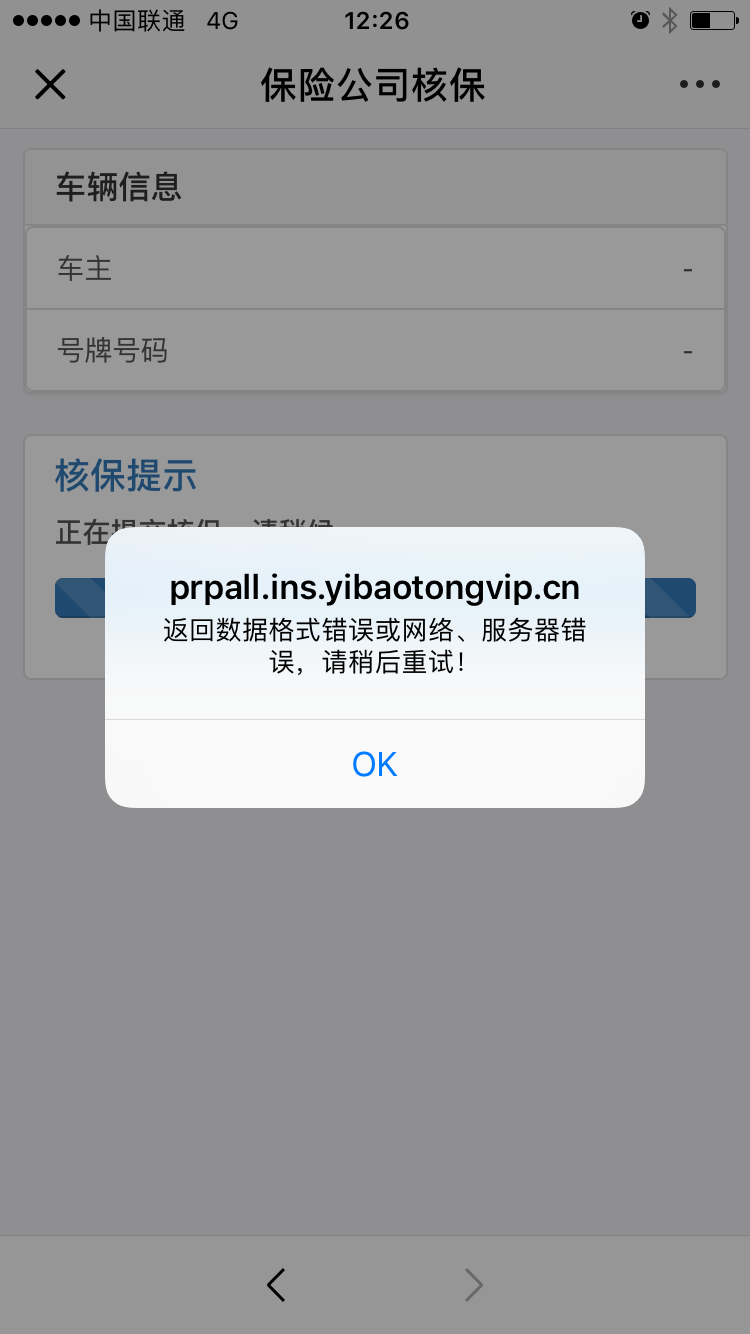750x1334 pixels.
Task: Dismiss the error alert with OK
Action: [x=375, y=764]
